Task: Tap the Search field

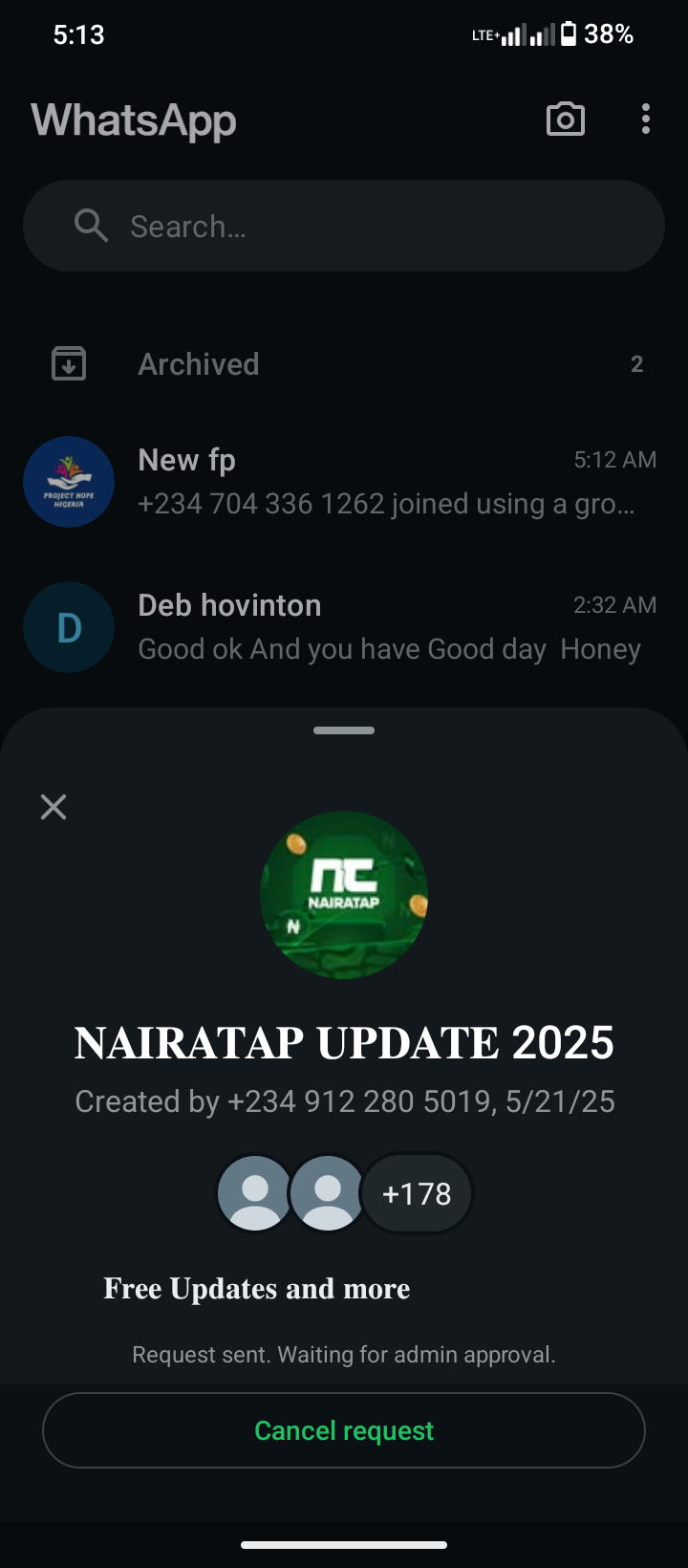Action: (x=344, y=227)
